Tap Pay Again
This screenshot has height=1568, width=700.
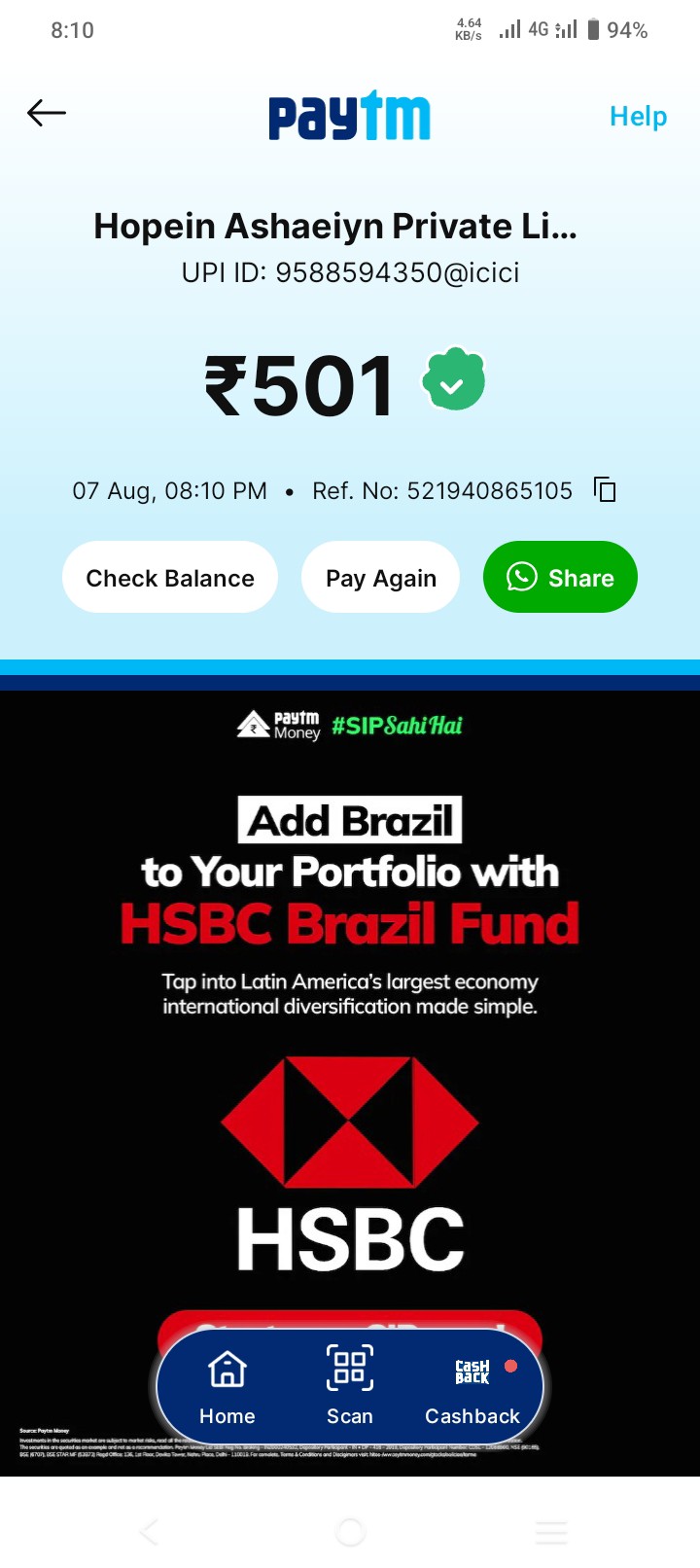pos(381,578)
